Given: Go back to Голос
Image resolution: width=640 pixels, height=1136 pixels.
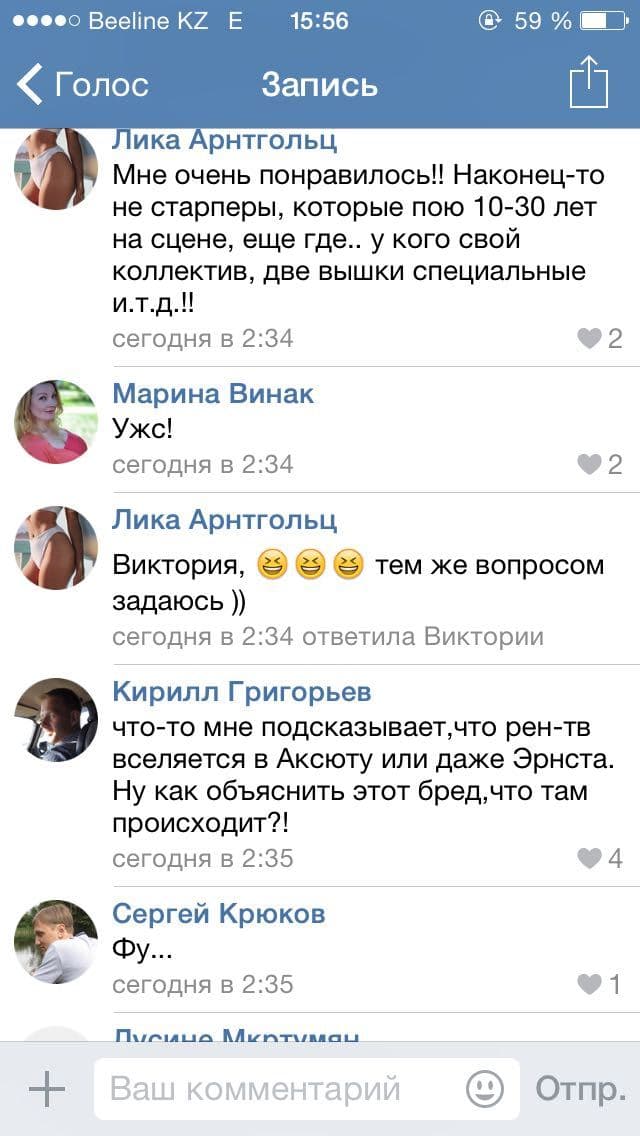Looking at the screenshot, I should point(83,85).
